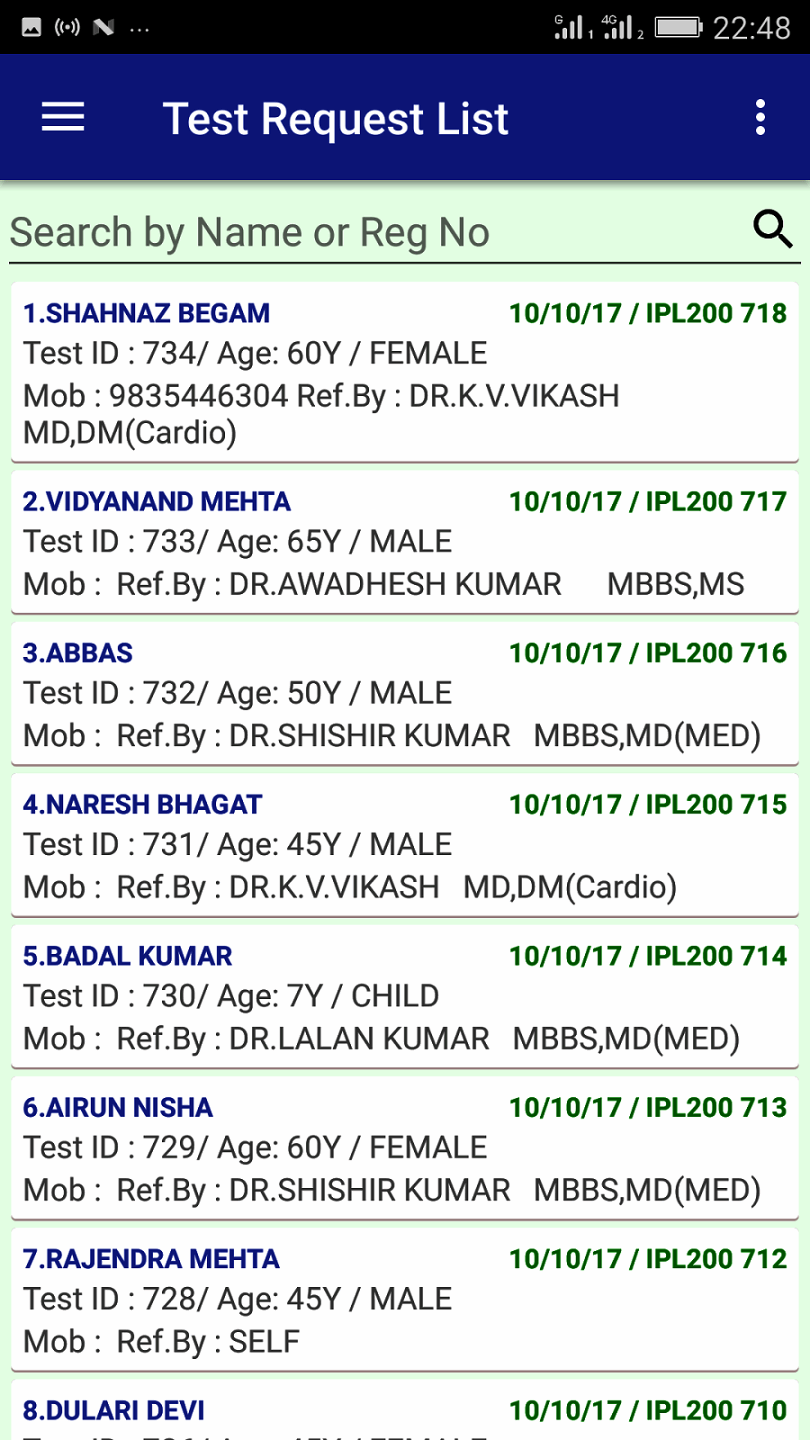Open the hamburger navigation drawer
The image size is (810, 1440).
coord(63,118)
